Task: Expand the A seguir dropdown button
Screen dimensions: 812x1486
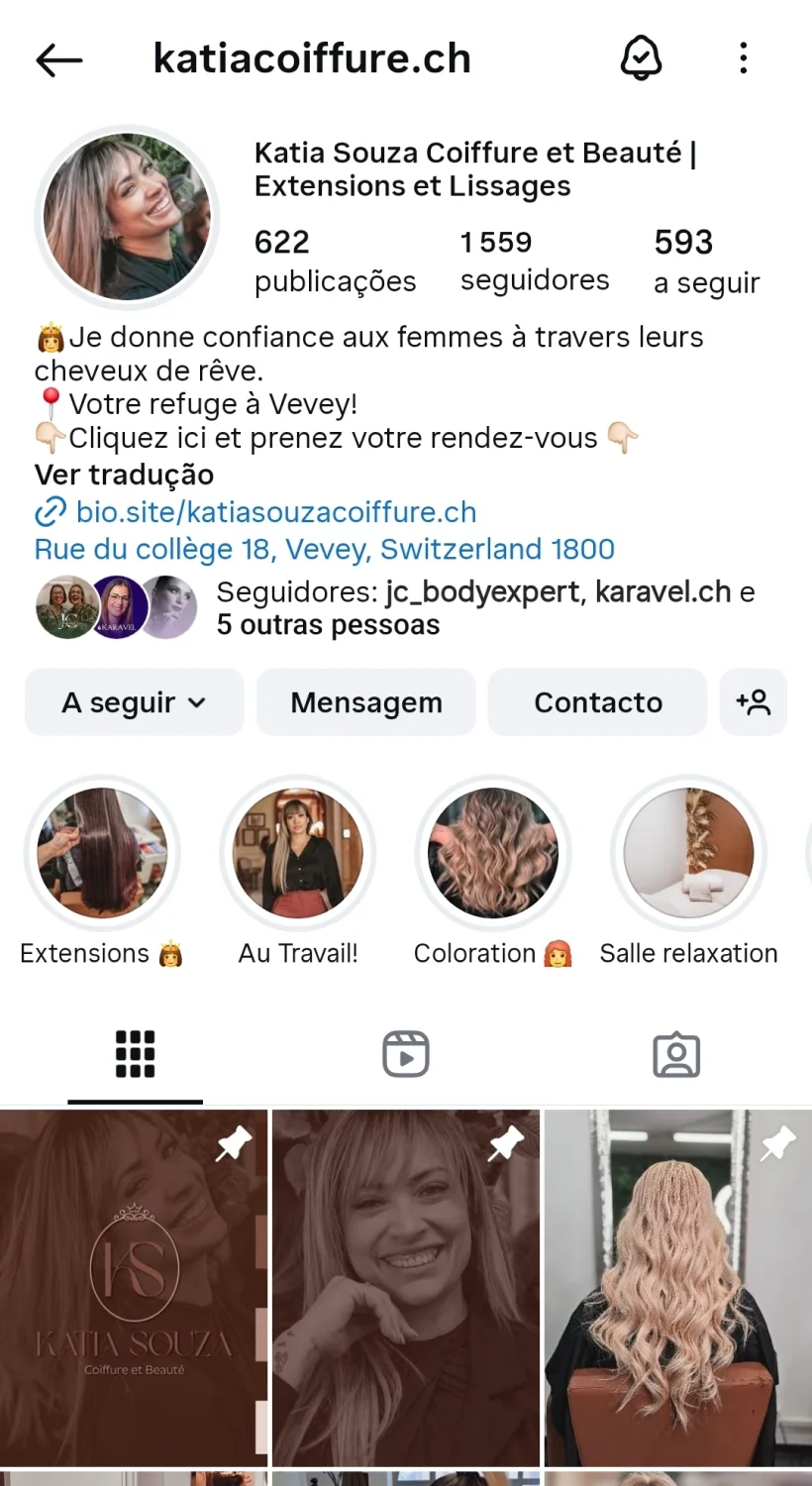Action: click(x=134, y=702)
